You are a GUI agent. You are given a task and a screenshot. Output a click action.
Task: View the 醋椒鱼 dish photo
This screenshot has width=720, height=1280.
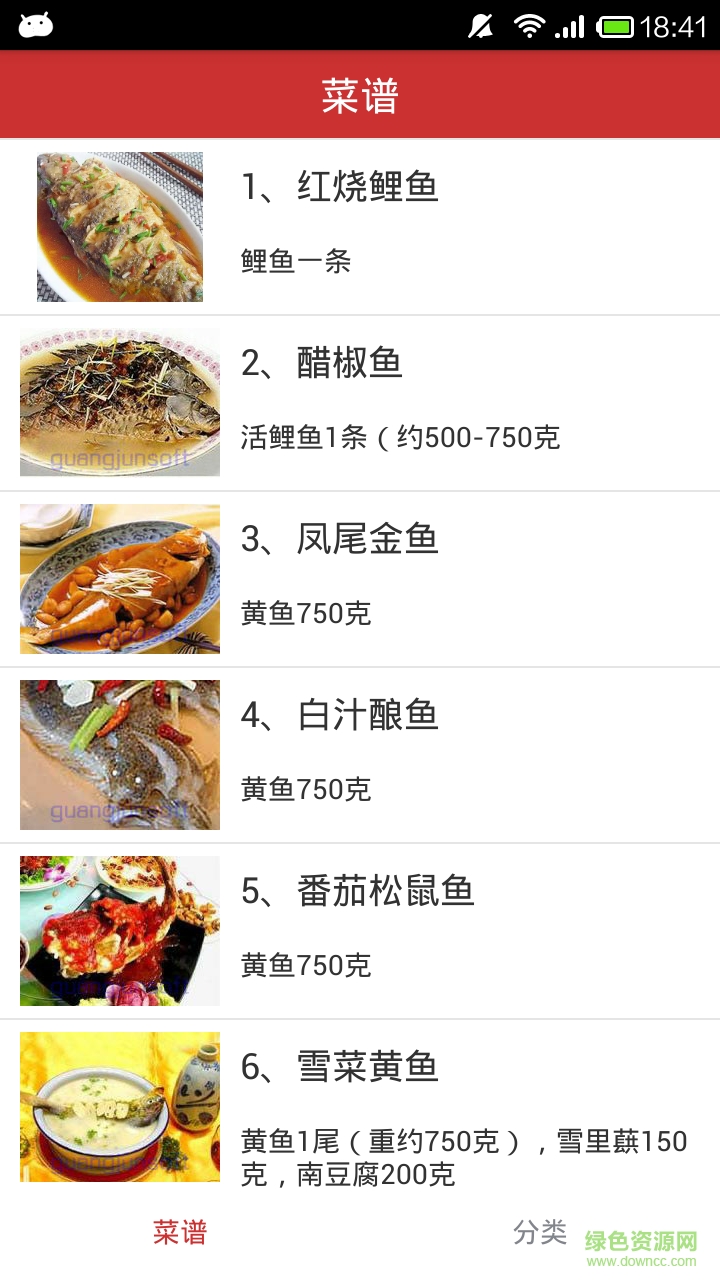[119, 402]
